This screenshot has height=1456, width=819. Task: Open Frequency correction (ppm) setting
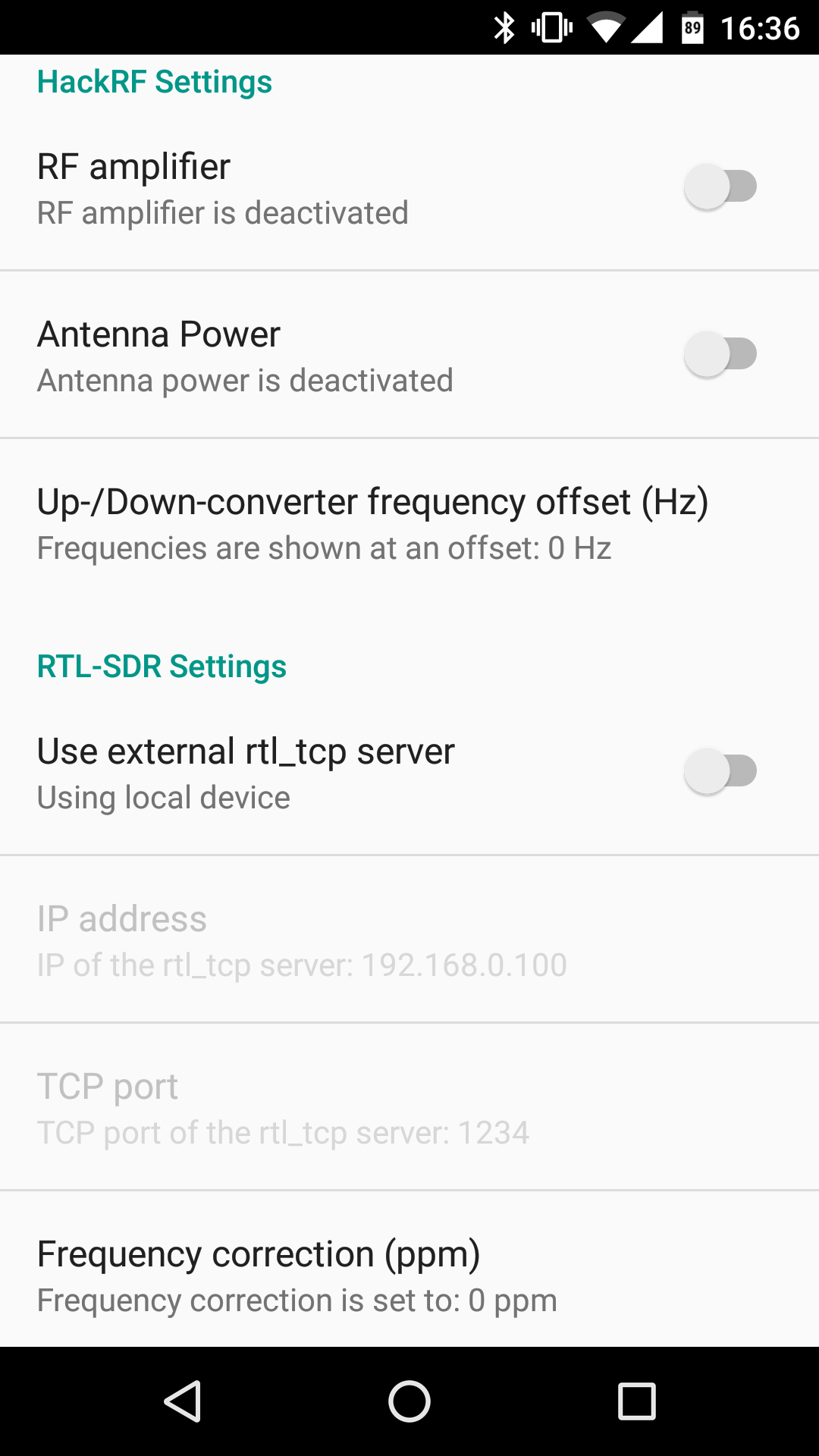[296, 1276]
